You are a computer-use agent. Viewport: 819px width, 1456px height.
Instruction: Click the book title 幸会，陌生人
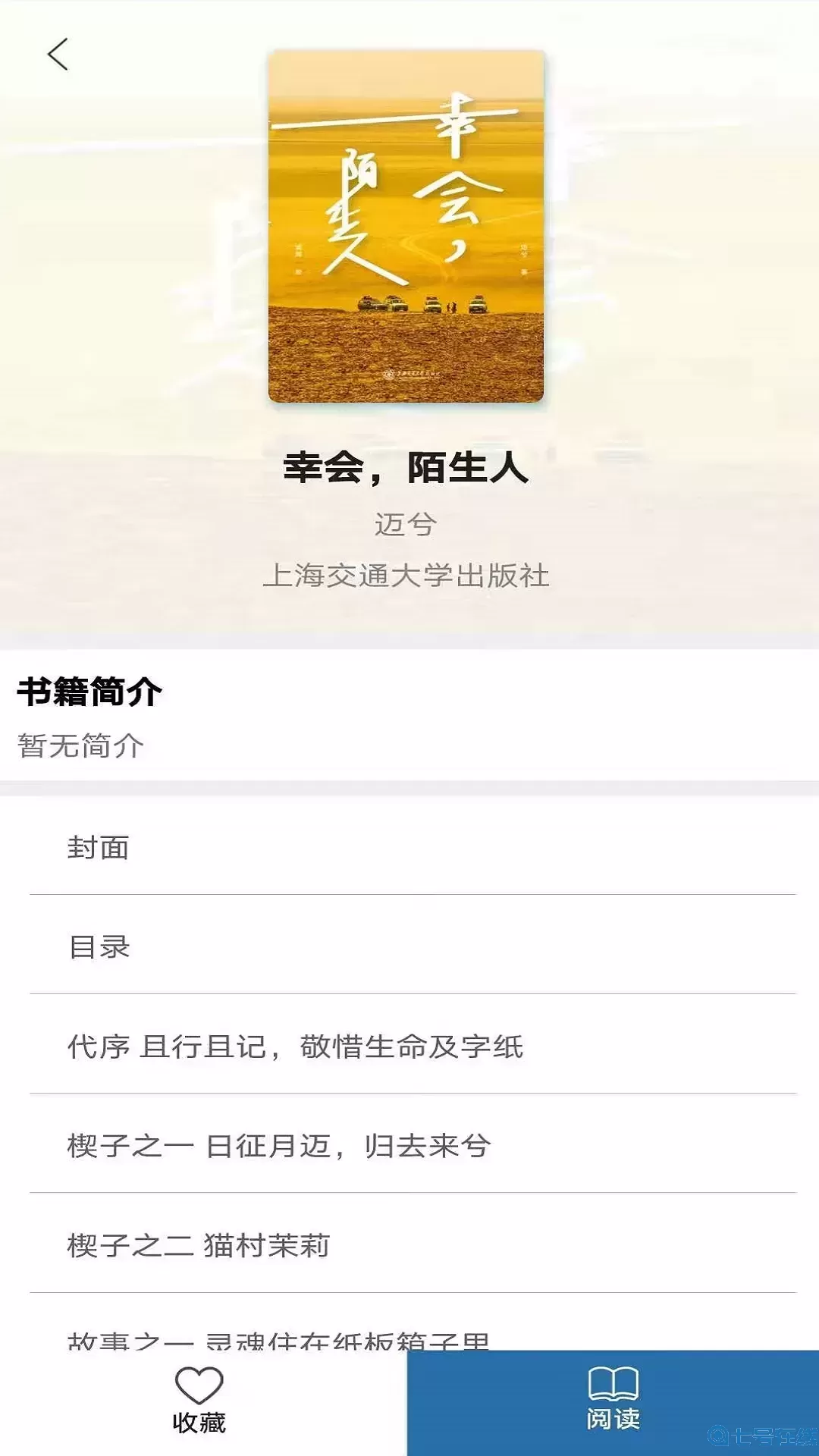[407, 466]
